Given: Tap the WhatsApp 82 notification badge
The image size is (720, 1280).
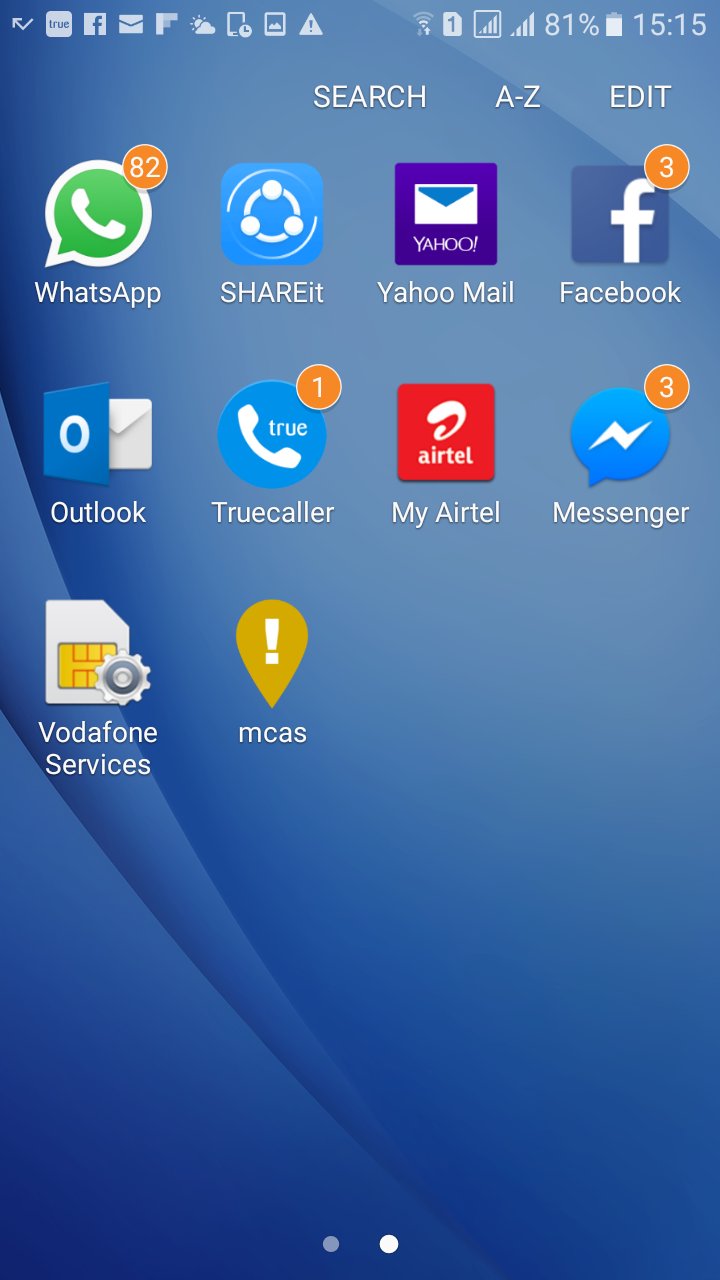Looking at the screenshot, I should coord(146,168).
